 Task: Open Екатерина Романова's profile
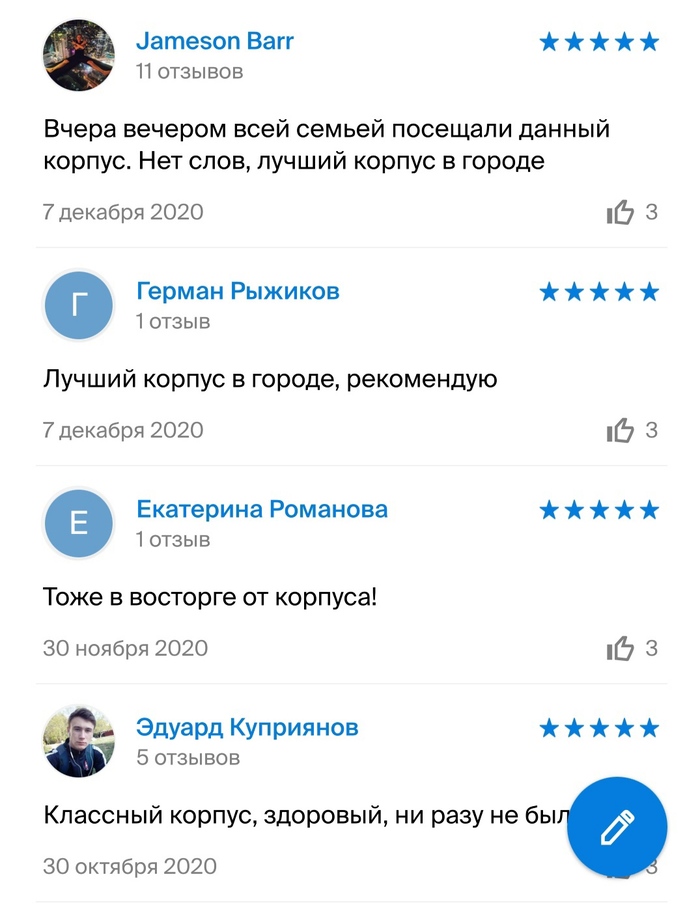click(x=262, y=509)
